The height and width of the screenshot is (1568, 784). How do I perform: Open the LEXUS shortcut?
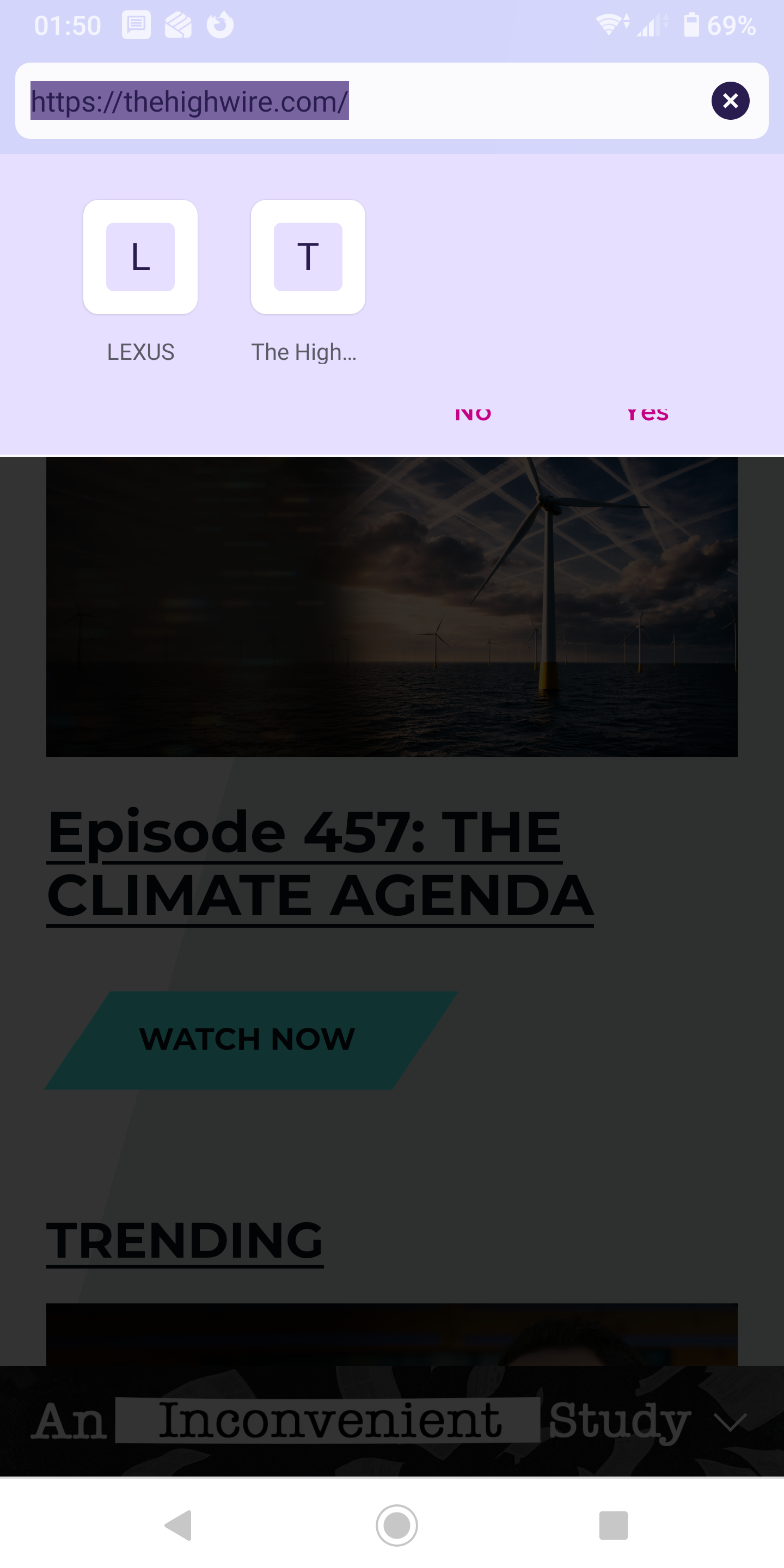coord(140,258)
